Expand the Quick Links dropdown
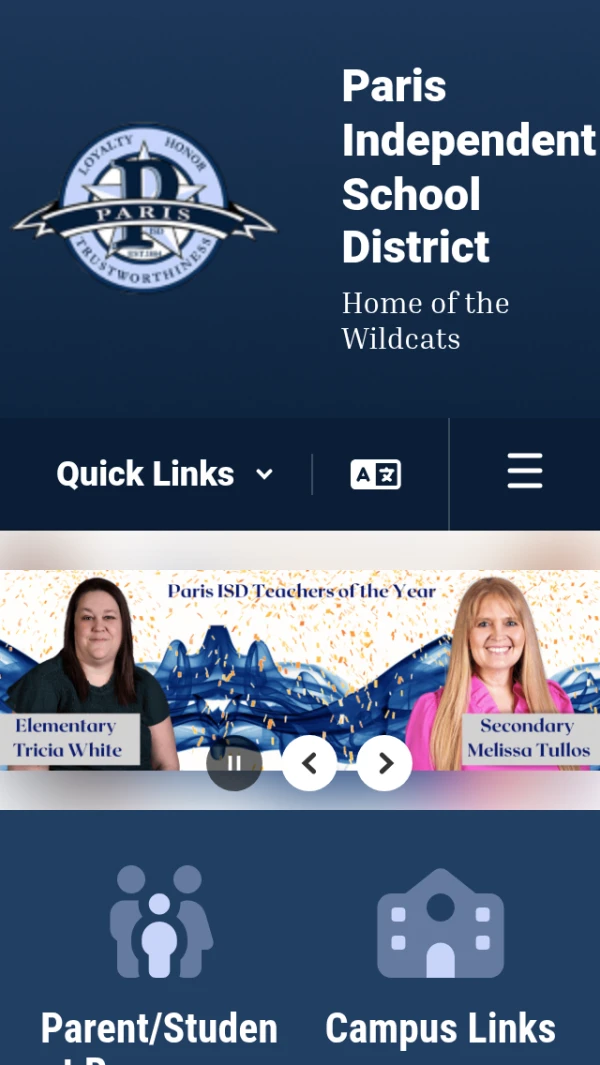This screenshot has width=600, height=1065. [x=165, y=474]
